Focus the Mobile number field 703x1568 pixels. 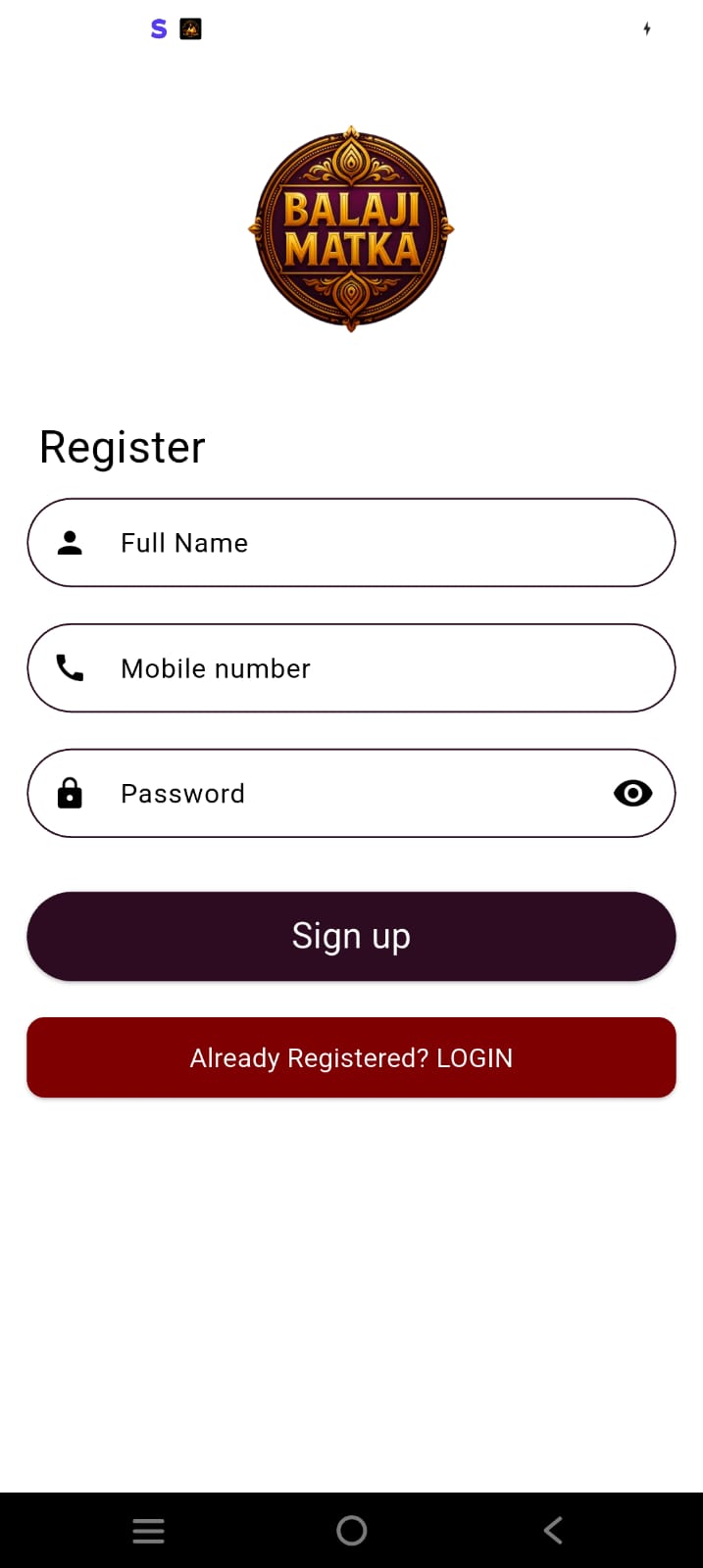(x=351, y=668)
